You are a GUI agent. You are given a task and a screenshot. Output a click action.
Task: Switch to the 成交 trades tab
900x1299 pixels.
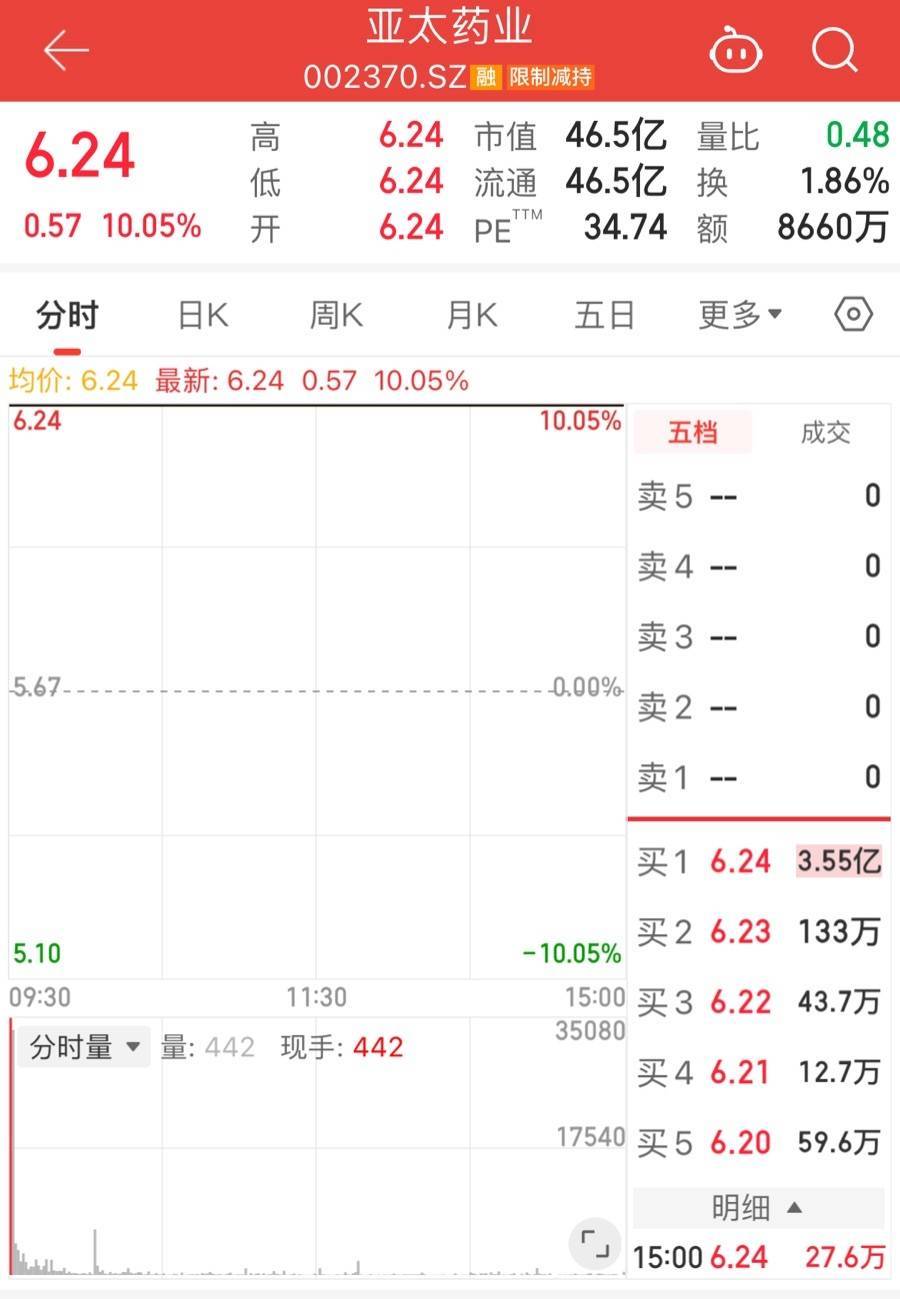[x=826, y=433]
